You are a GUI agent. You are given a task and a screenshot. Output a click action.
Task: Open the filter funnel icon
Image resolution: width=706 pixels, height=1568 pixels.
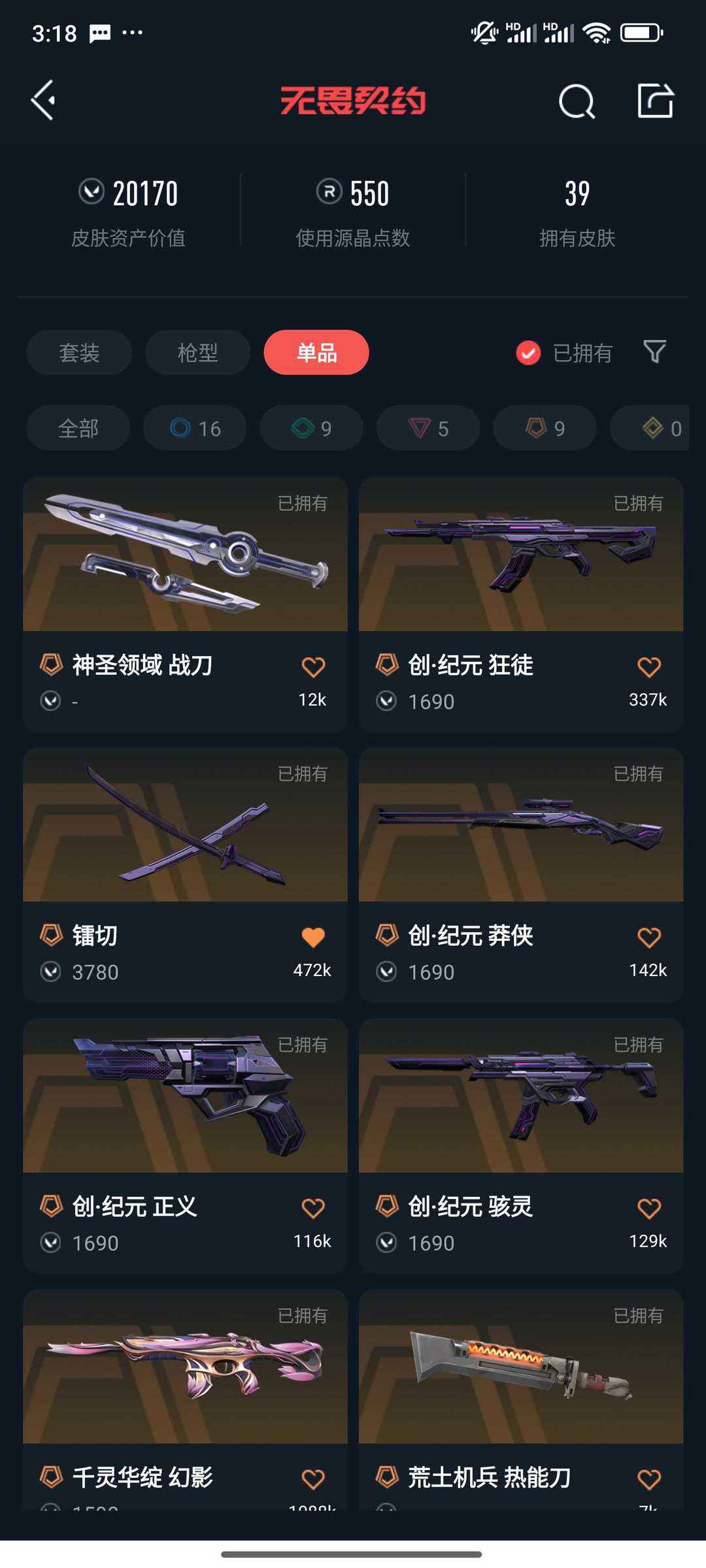click(654, 352)
